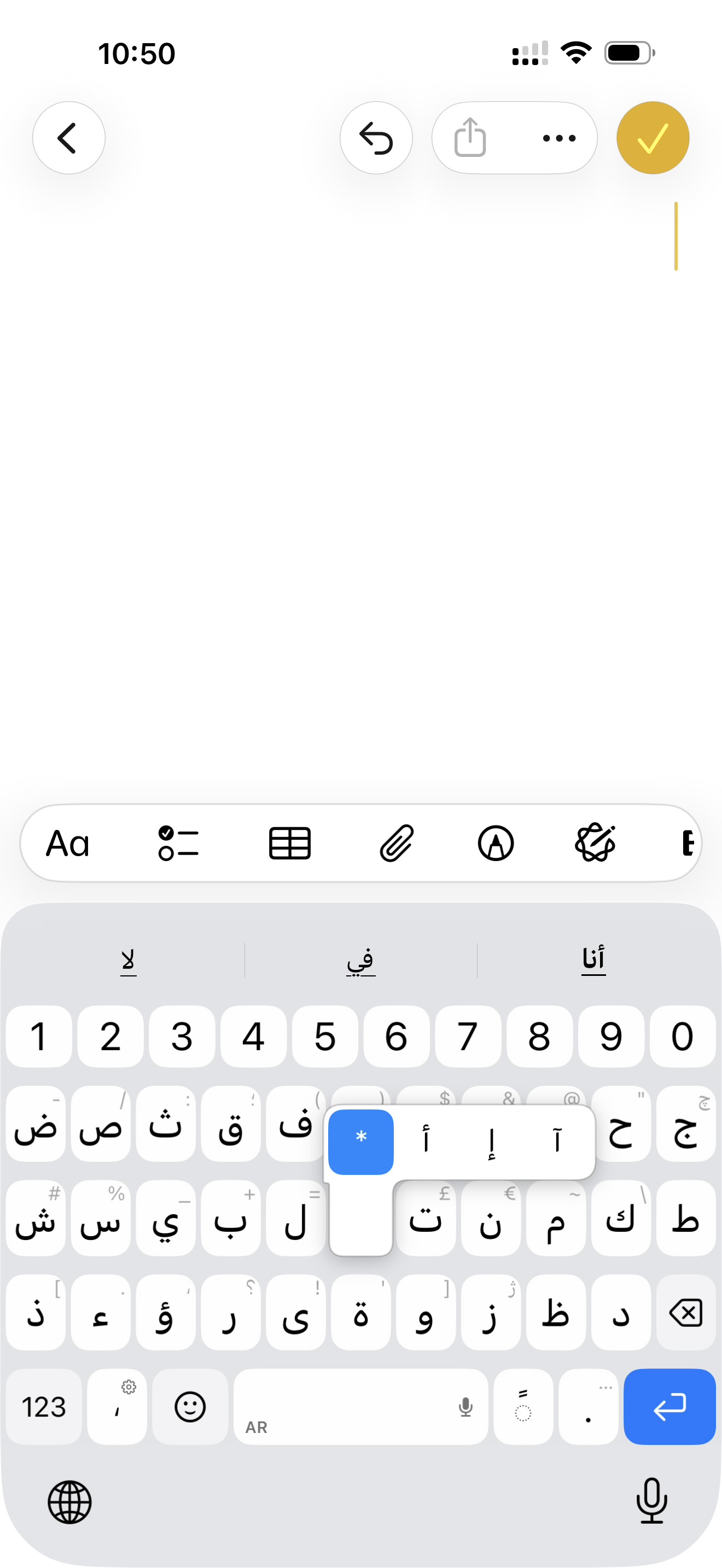Switch to the 123 symbols keyboard
722x1568 pixels.
(x=44, y=1407)
